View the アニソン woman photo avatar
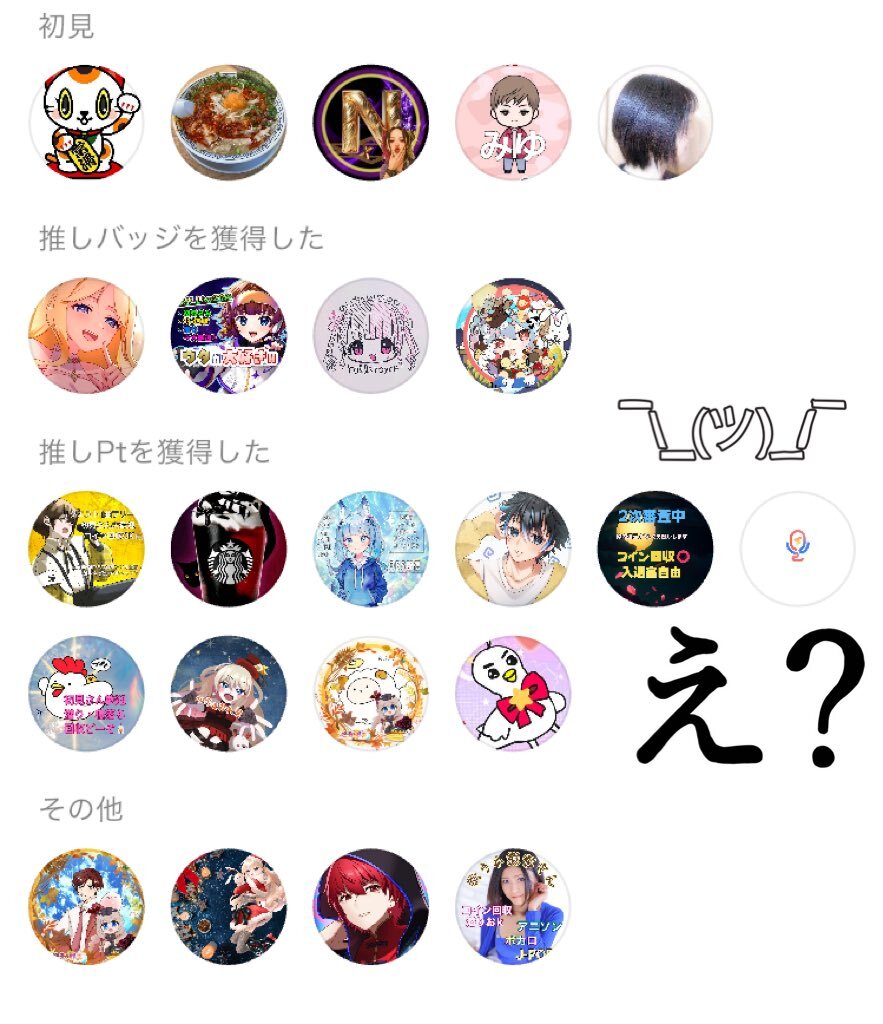Viewport: 883px width, 1024px height. [513, 906]
